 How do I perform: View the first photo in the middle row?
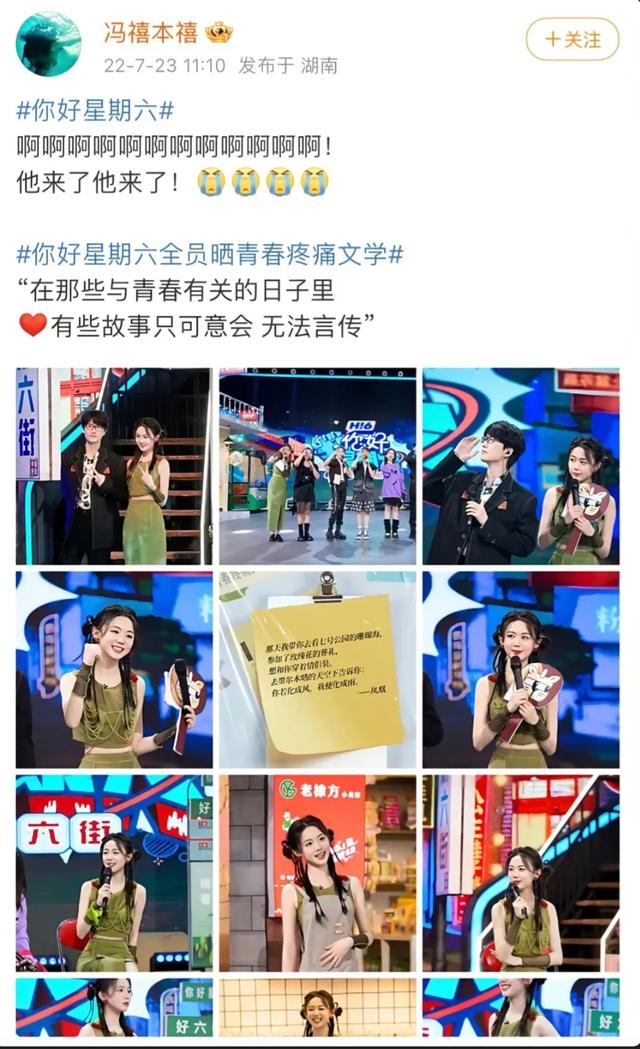coord(113,668)
